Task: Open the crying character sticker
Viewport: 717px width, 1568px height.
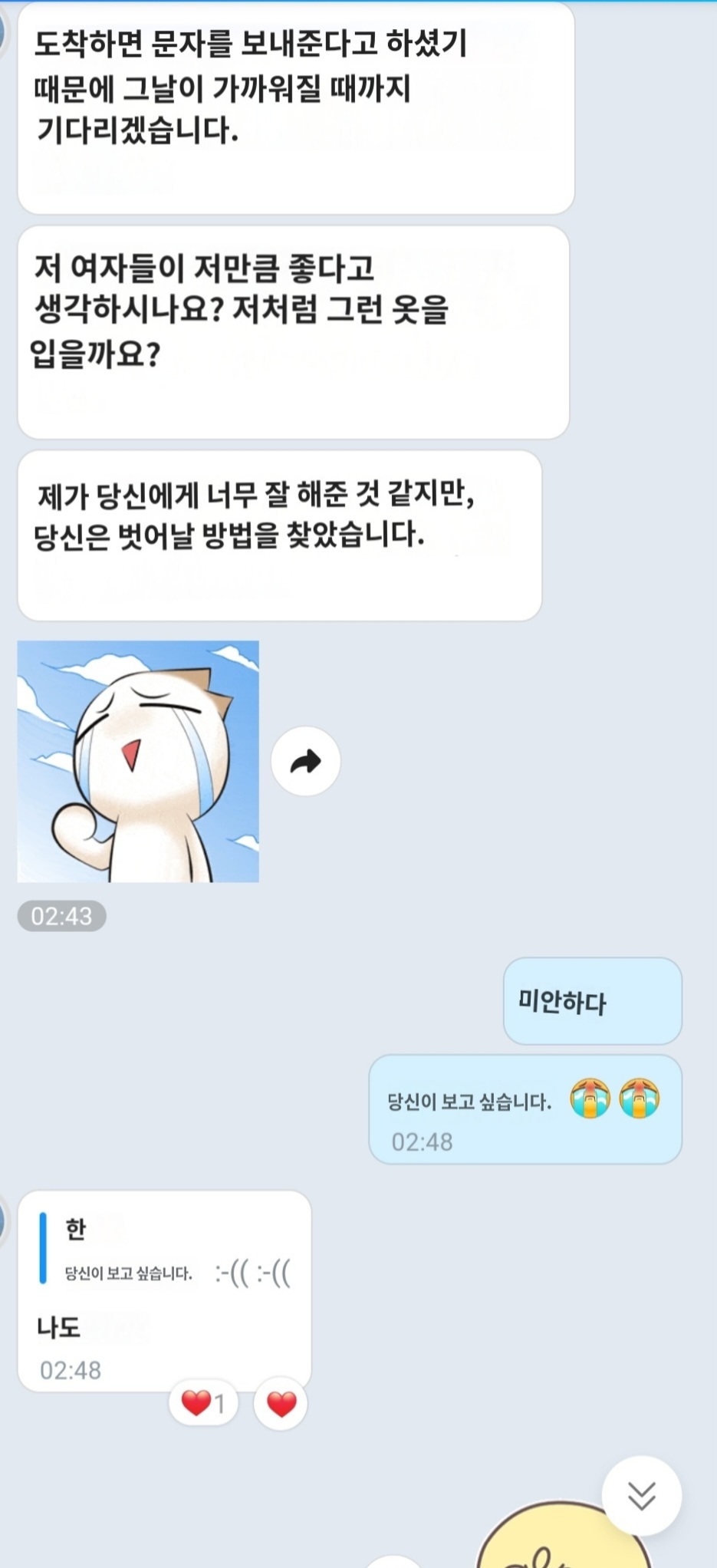Action: [138, 761]
